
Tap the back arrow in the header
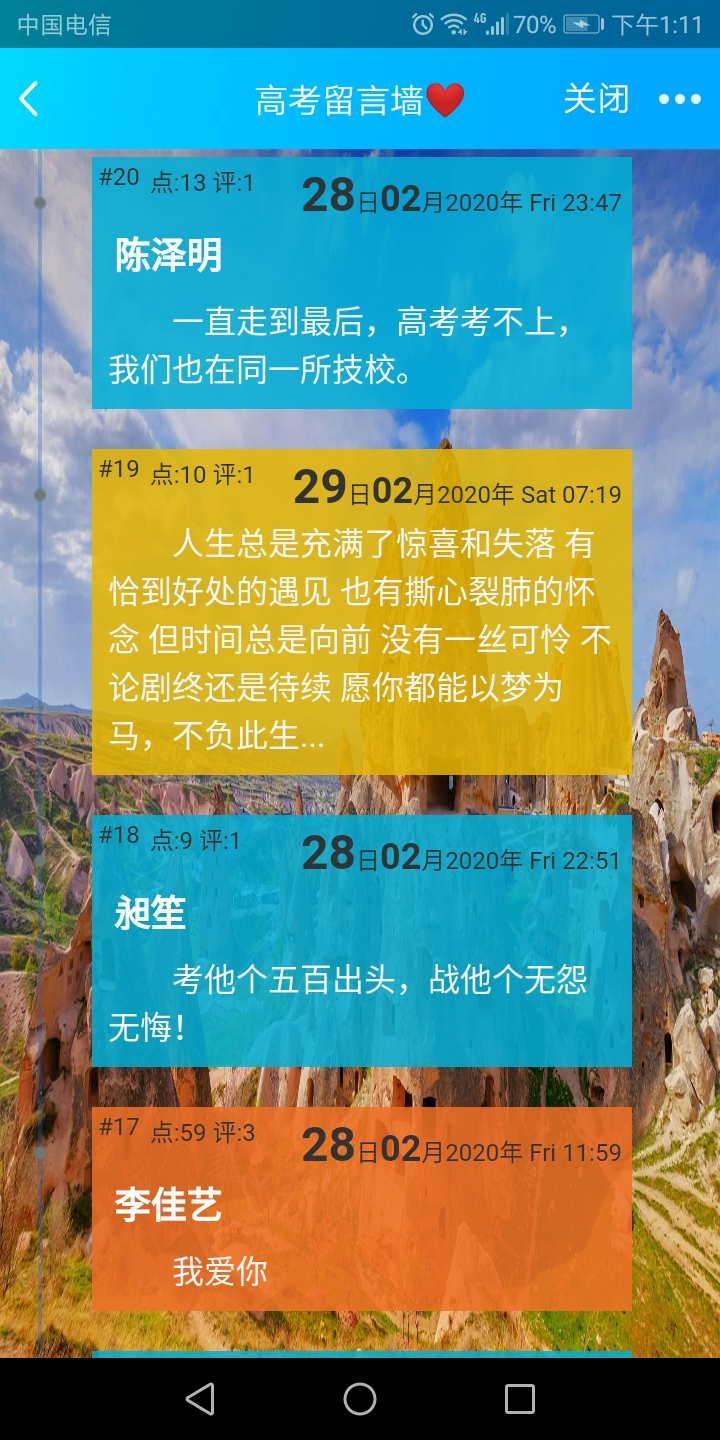[x=29, y=99]
